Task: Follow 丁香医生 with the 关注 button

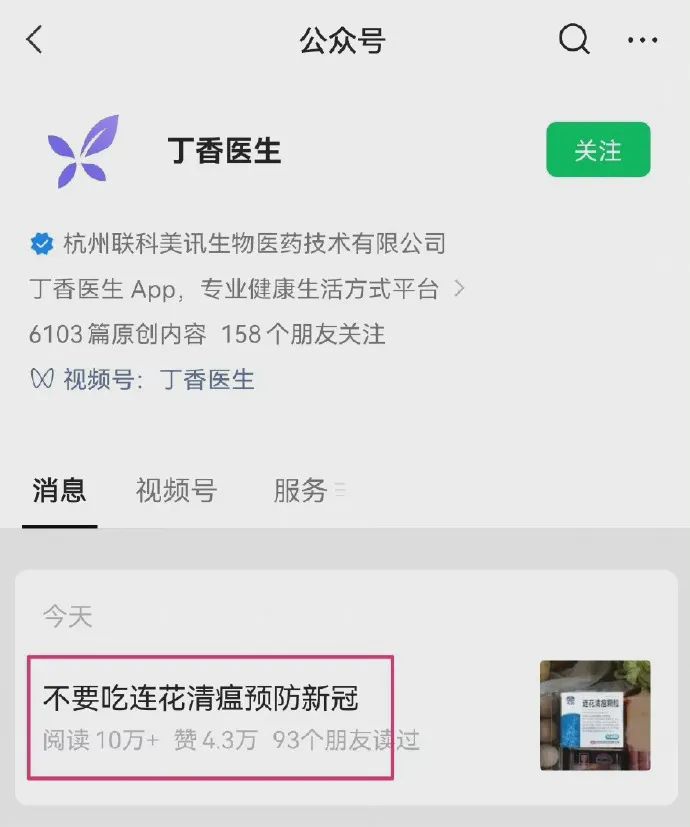Action: 598,150
